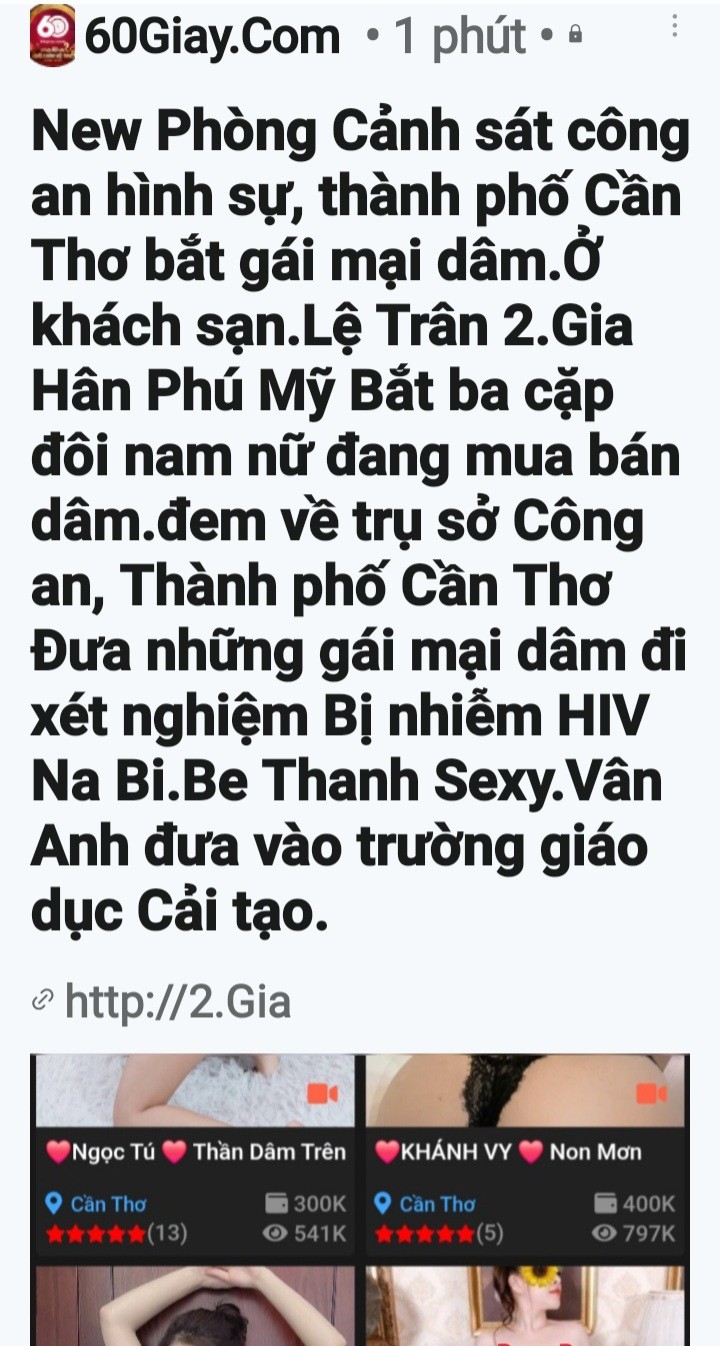
Task: Open the attached post image
Action: 360,1200
